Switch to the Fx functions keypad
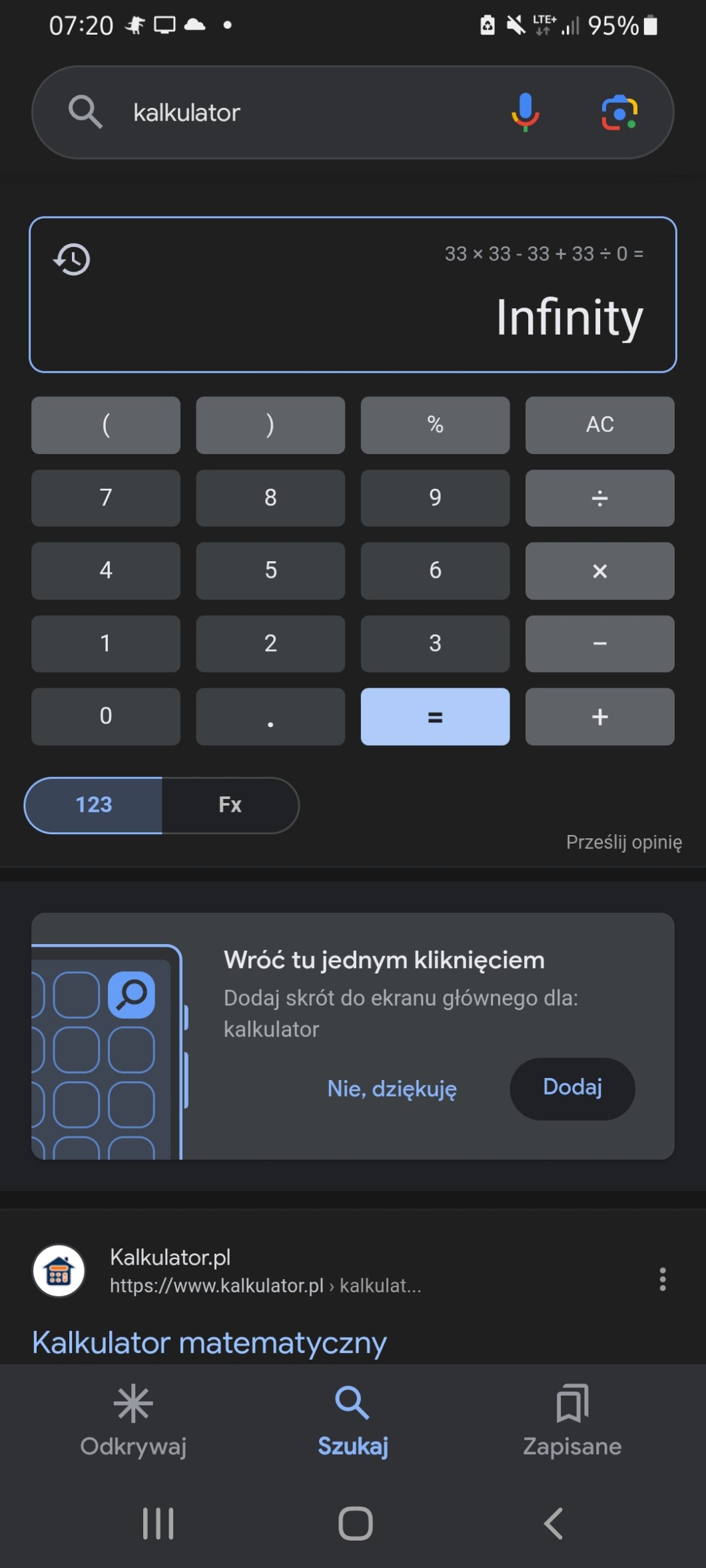Viewport: 706px width, 1568px height. point(230,805)
